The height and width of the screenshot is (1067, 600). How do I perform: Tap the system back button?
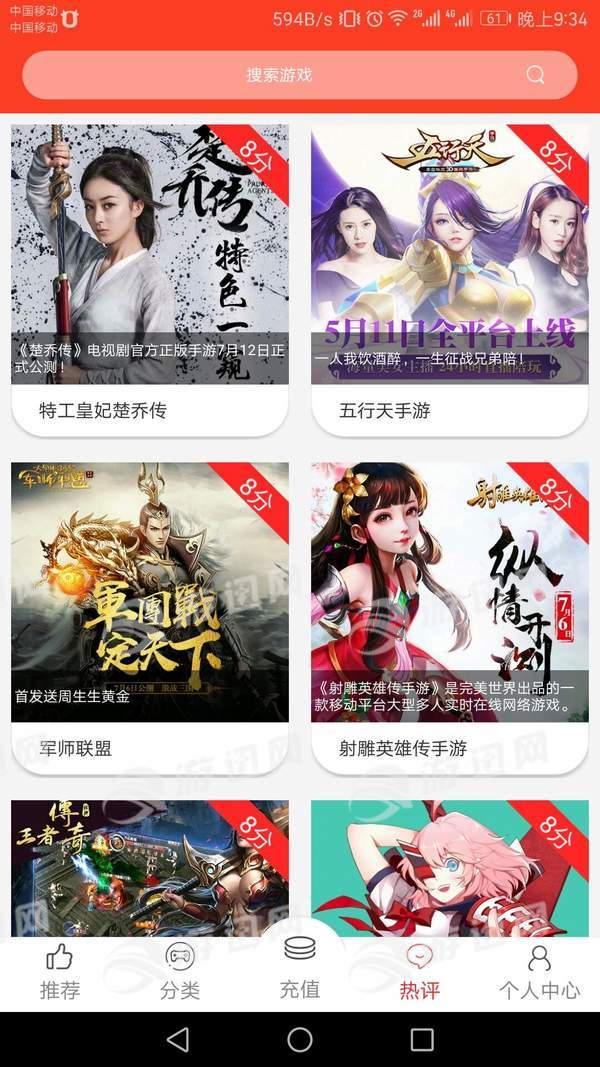(x=178, y=1040)
